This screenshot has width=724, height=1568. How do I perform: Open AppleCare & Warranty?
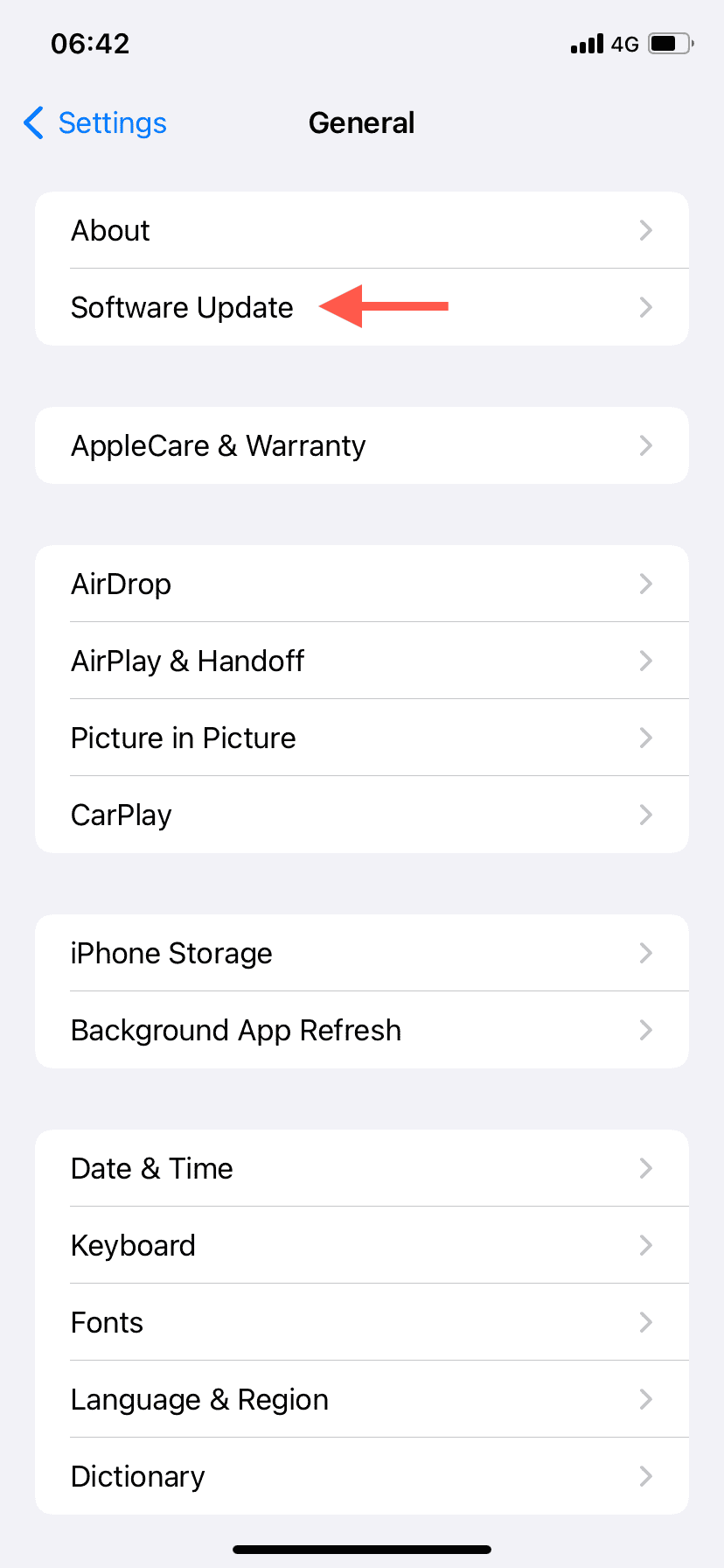(x=361, y=446)
